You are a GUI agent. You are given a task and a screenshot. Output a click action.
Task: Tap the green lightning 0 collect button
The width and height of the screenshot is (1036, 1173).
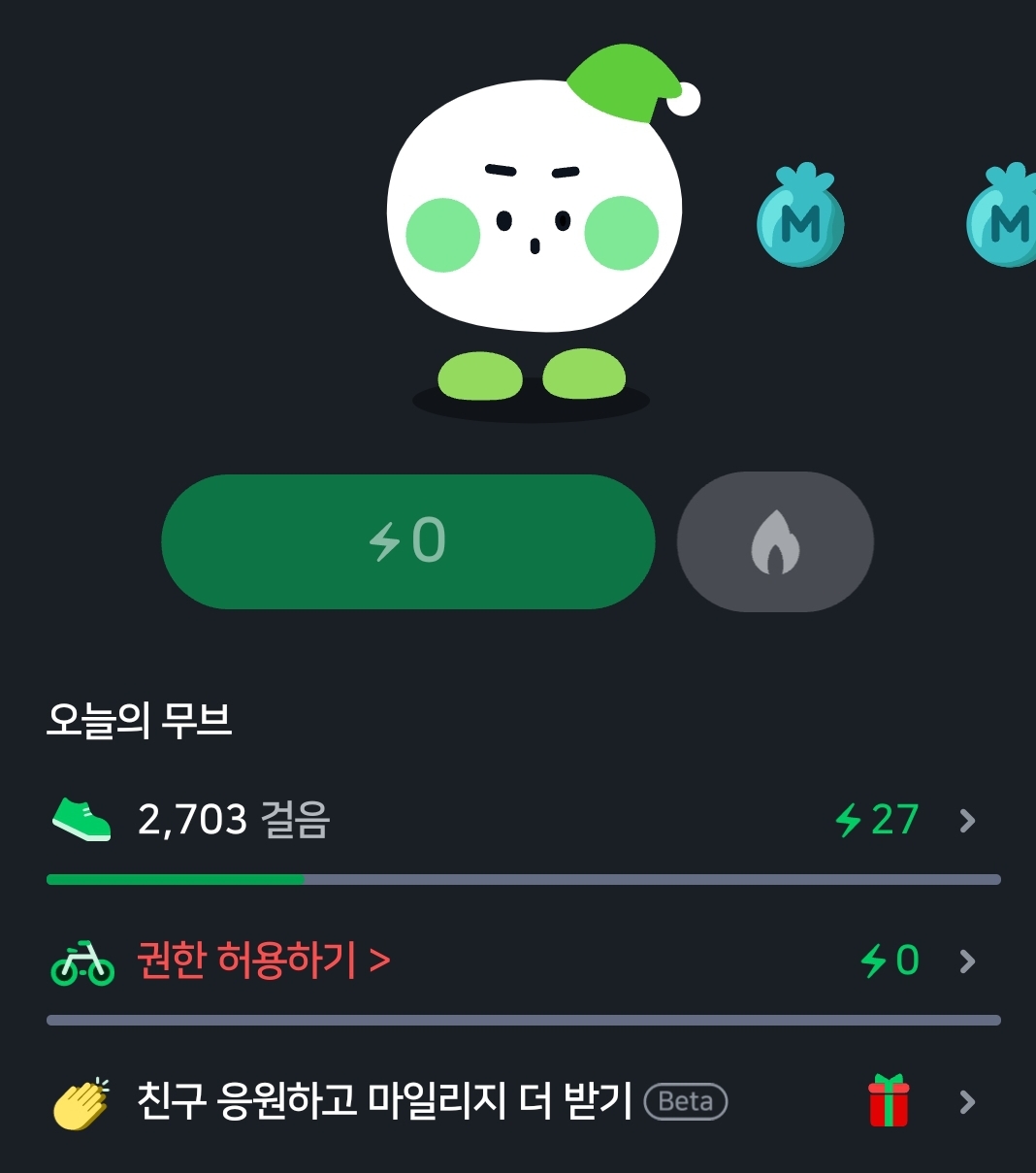[407, 541]
